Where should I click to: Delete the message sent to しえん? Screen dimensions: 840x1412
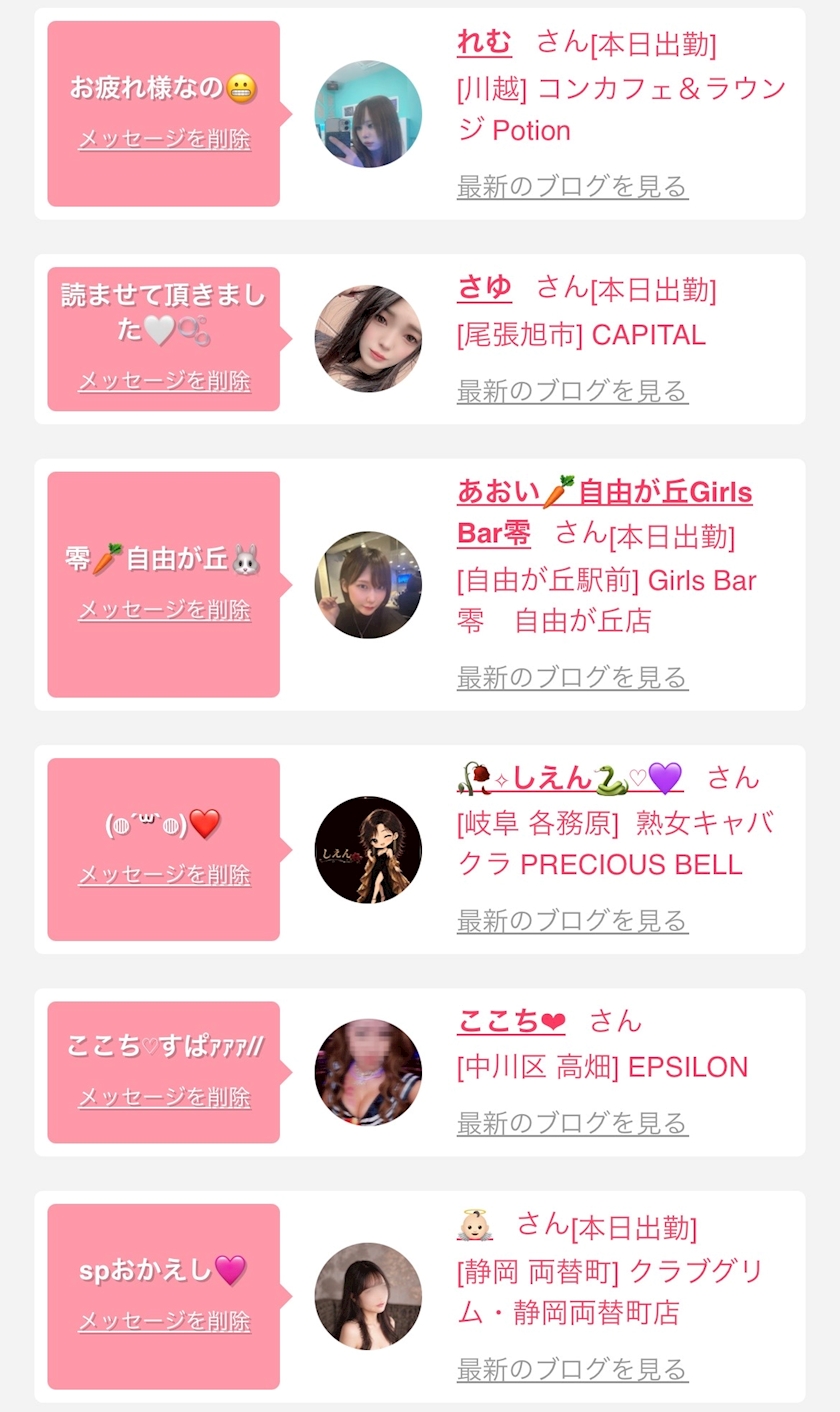click(x=164, y=875)
